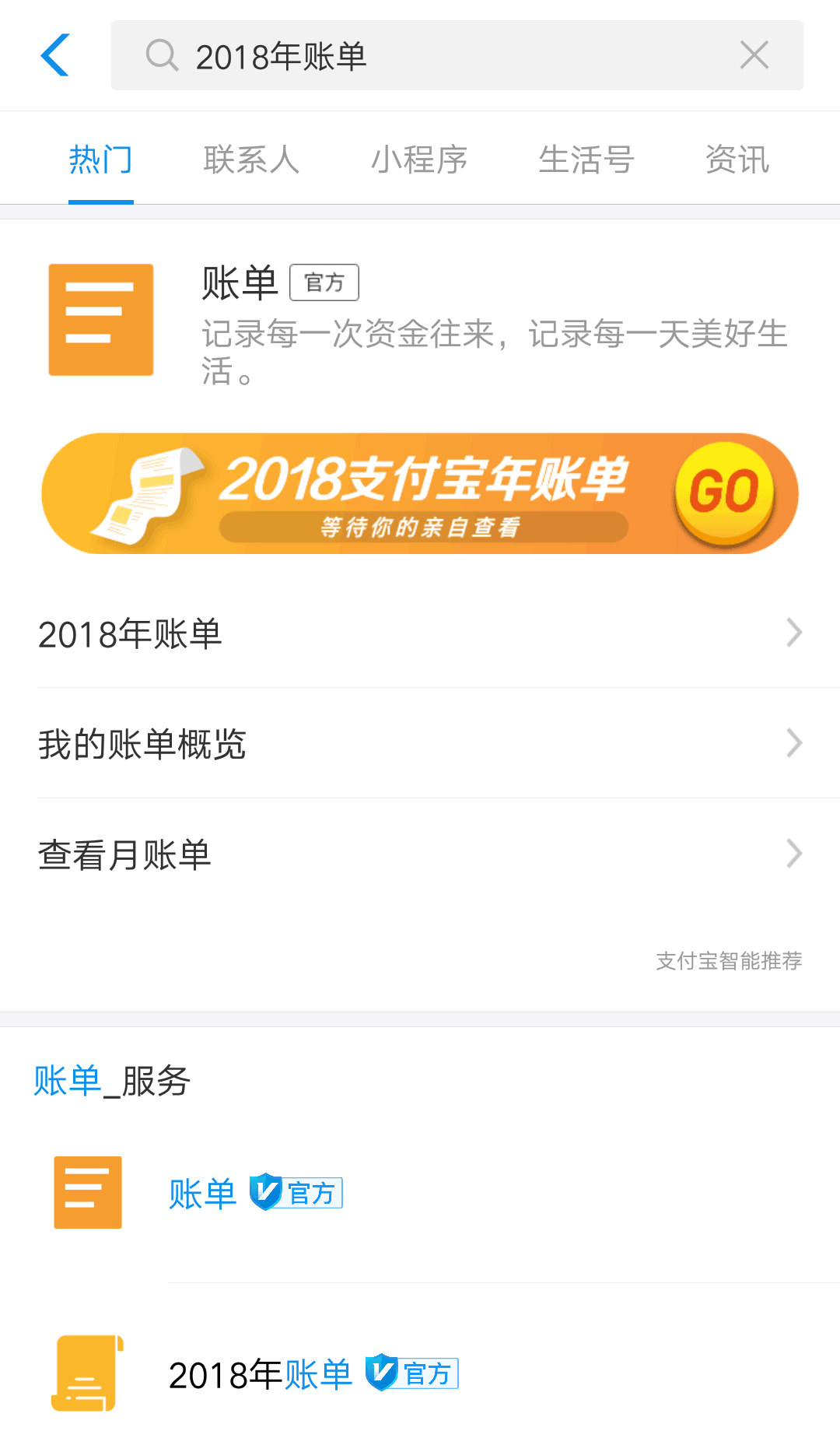Switch to the 联系人 tab

pyautogui.click(x=252, y=160)
